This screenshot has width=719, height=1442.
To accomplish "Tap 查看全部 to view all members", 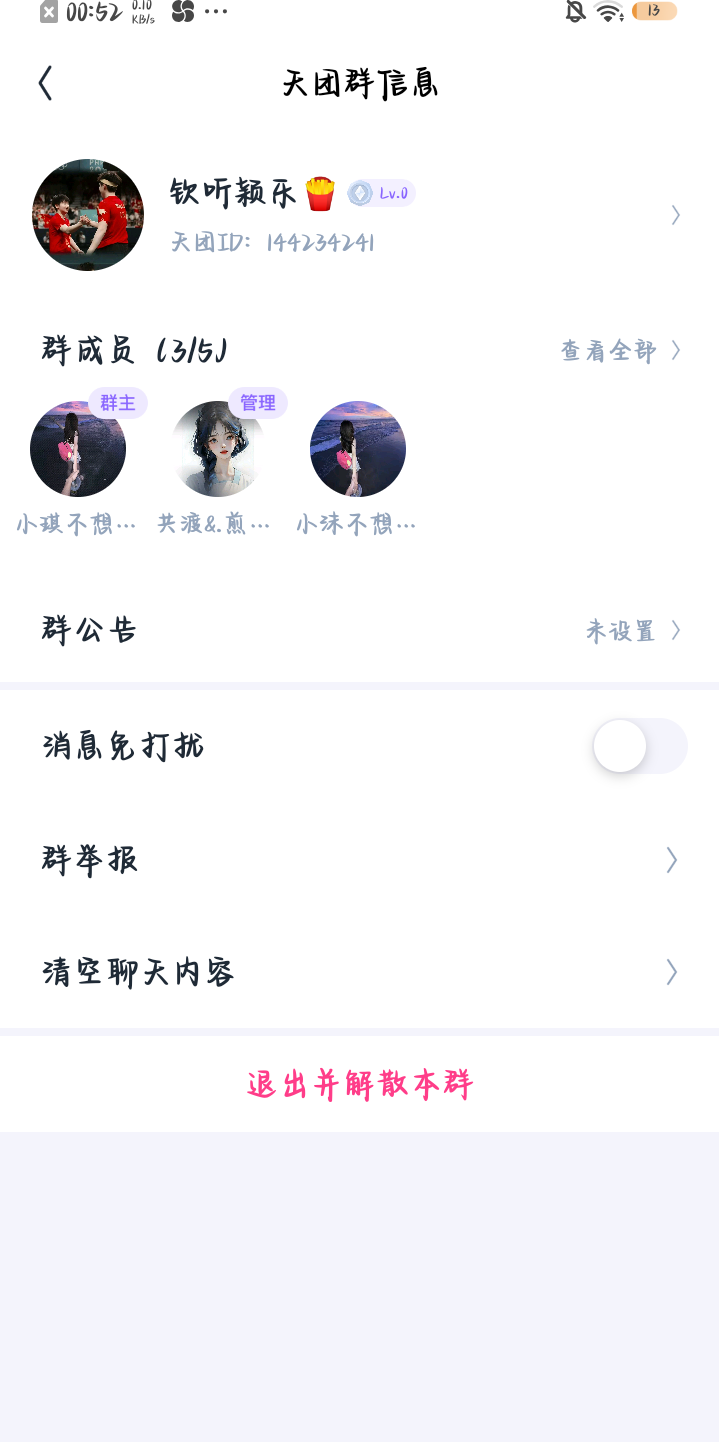I will point(620,351).
